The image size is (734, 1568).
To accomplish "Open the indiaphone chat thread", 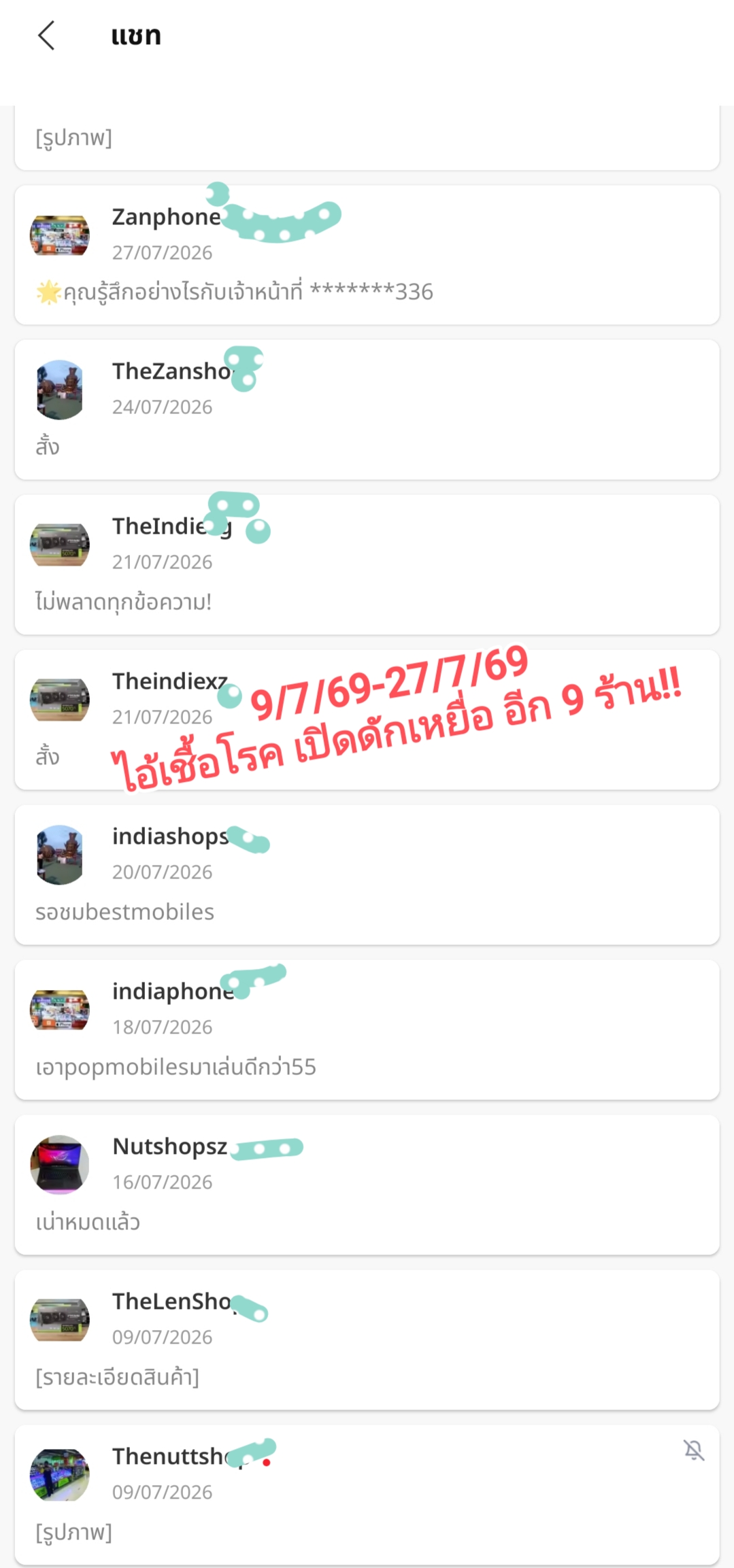I will pos(367,1030).
